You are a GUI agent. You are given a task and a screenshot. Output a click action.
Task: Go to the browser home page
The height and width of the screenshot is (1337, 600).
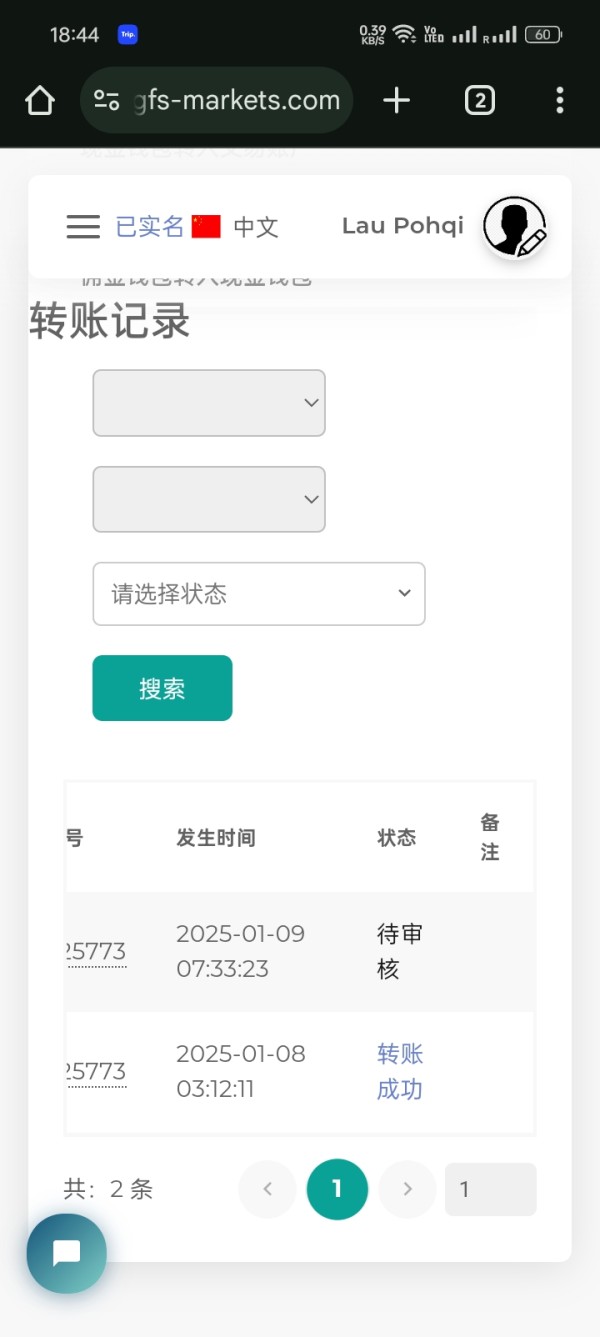[39, 100]
